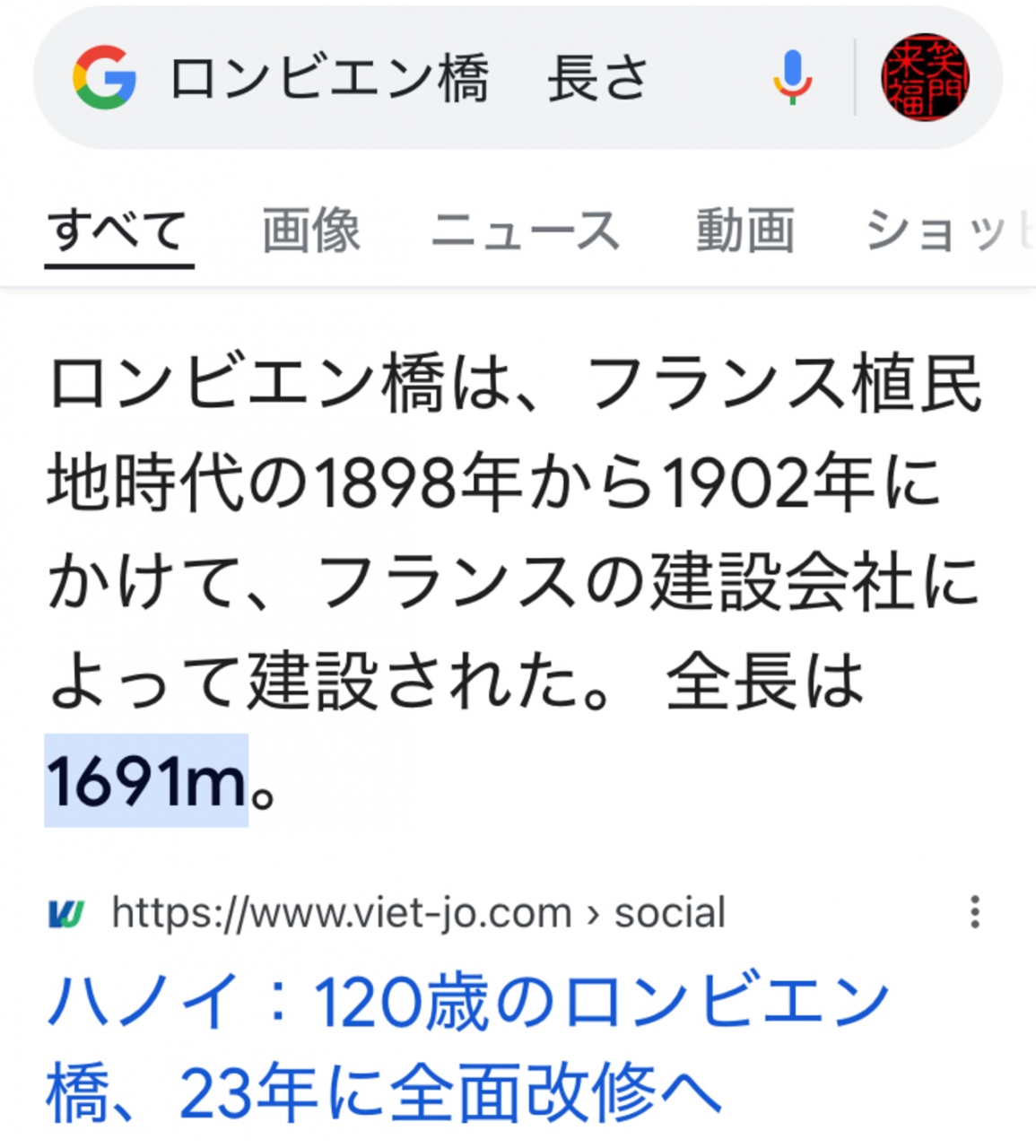Switch to the 画像 tab
This screenshot has height=1148, width=1036.
coord(311,230)
